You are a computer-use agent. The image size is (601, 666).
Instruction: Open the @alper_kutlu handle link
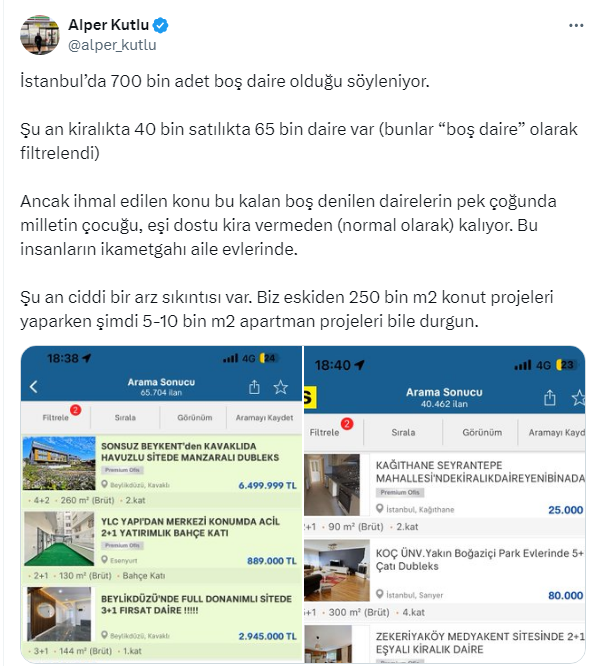pyautogui.click(x=111, y=45)
